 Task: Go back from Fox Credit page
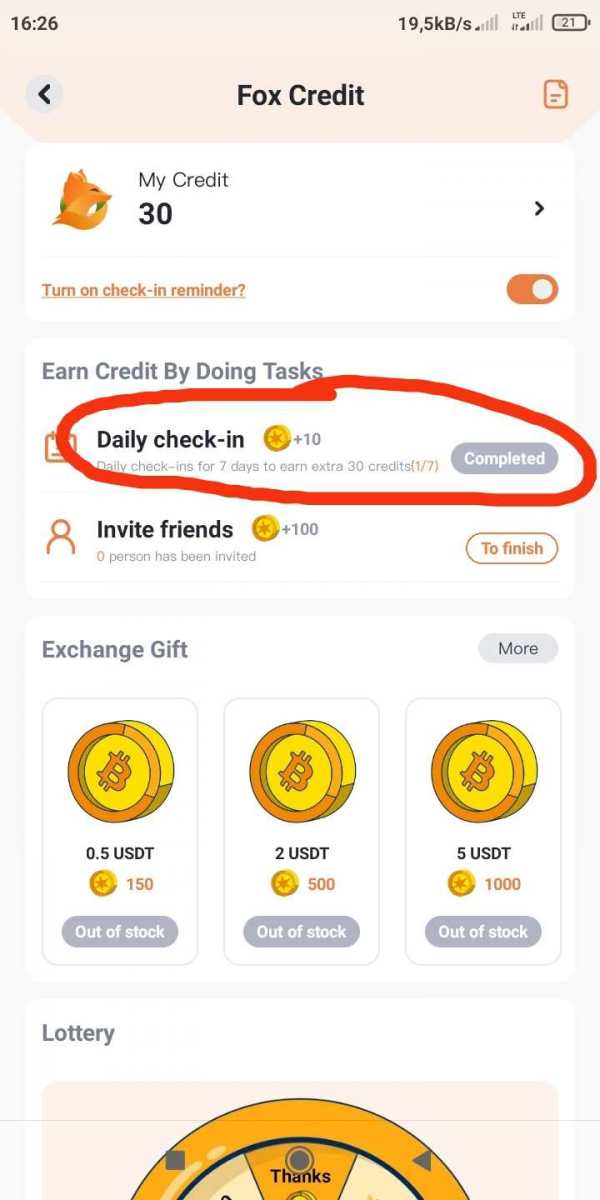[44, 94]
